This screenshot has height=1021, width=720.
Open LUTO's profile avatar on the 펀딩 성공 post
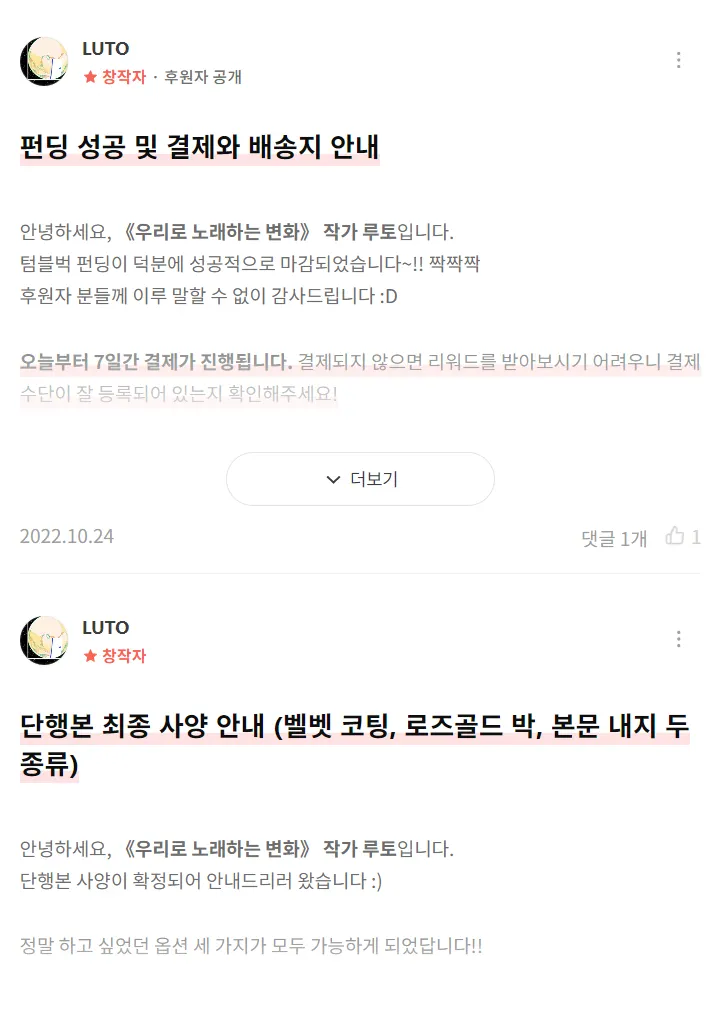[x=44, y=61]
